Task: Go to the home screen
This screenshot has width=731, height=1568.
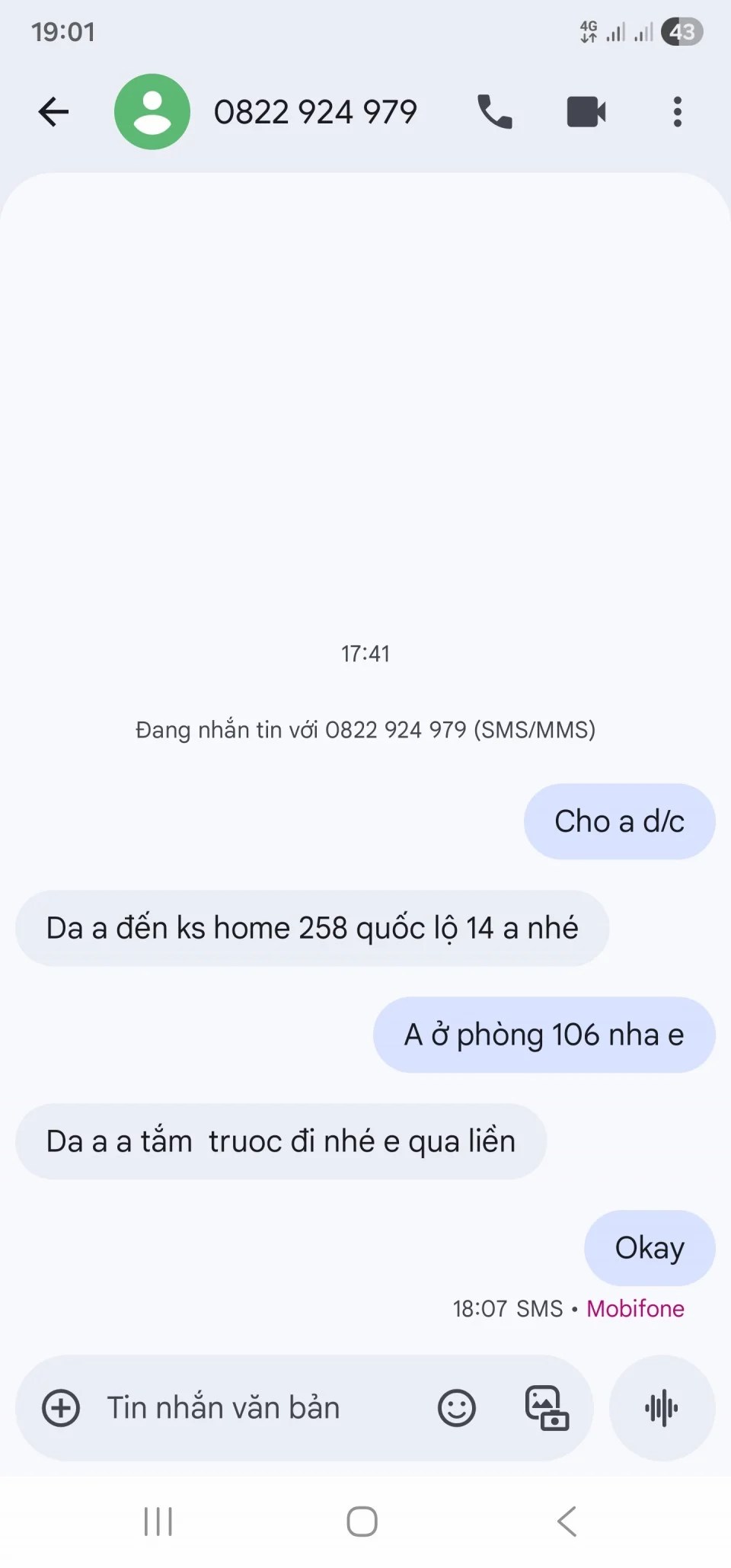Action: [x=362, y=1522]
